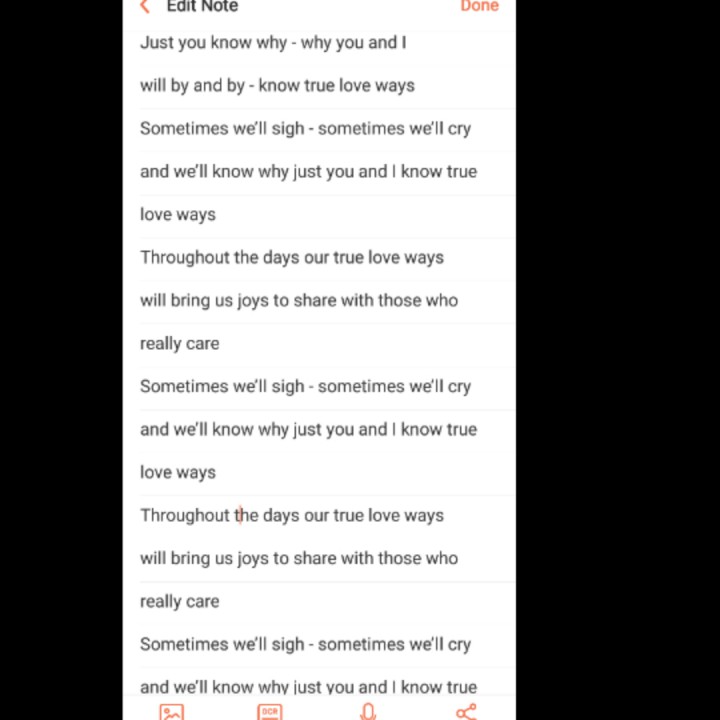Start a voice recording with the microphone
This screenshot has height=720, width=720.
pyautogui.click(x=368, y=712)
